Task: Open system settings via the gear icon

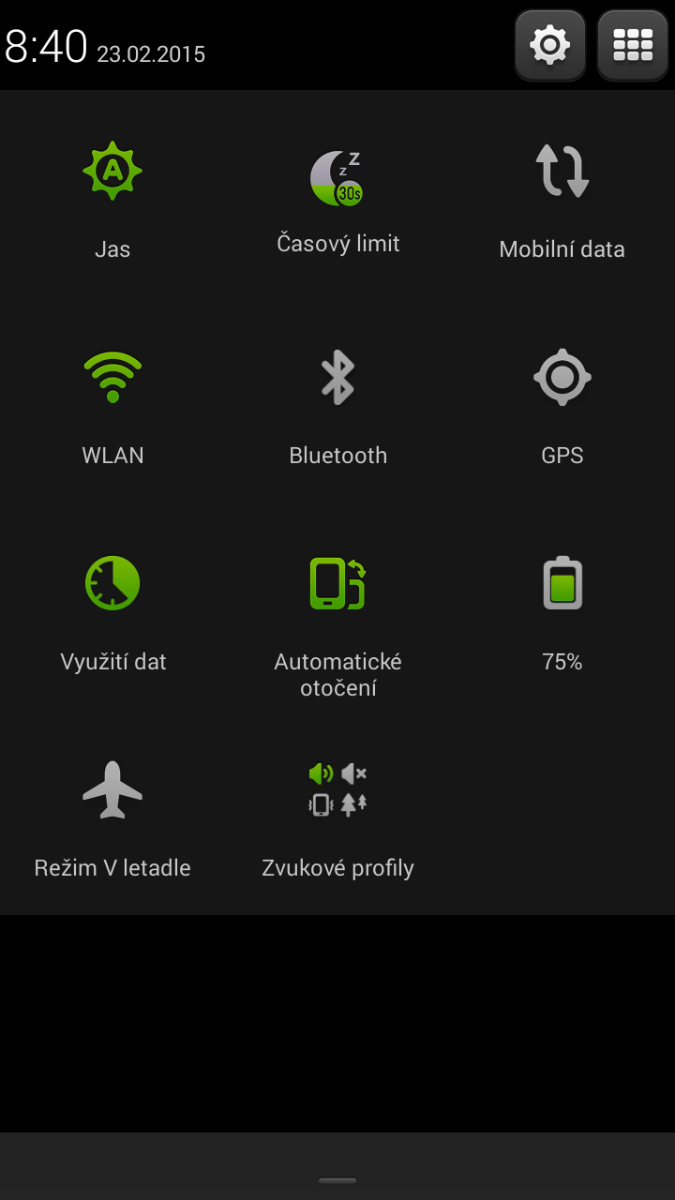Action: 549,45
